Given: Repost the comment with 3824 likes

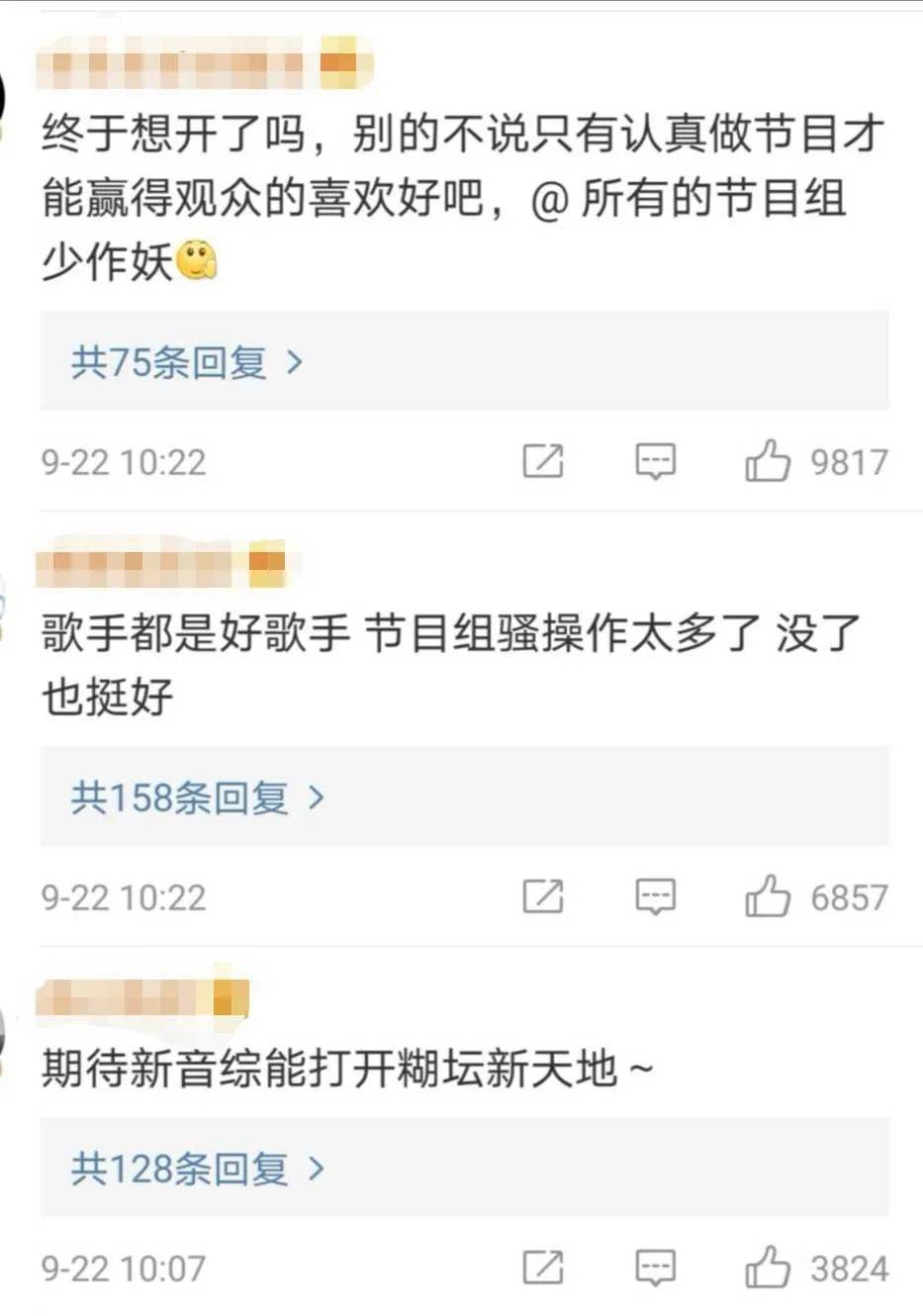Looking at the screenshot, I should (543, 1268).
